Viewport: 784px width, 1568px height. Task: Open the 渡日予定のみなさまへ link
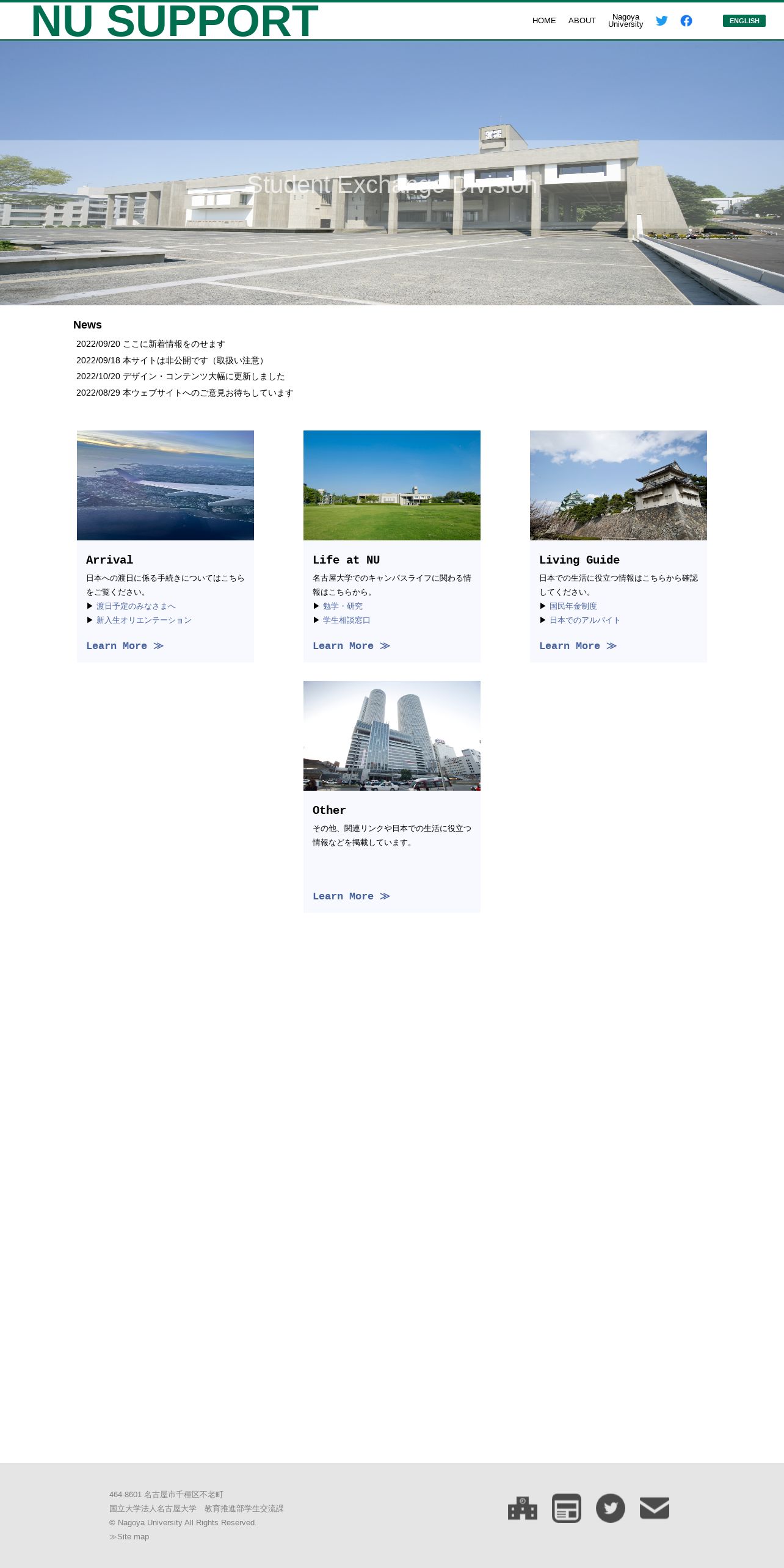tap(136, 606)
